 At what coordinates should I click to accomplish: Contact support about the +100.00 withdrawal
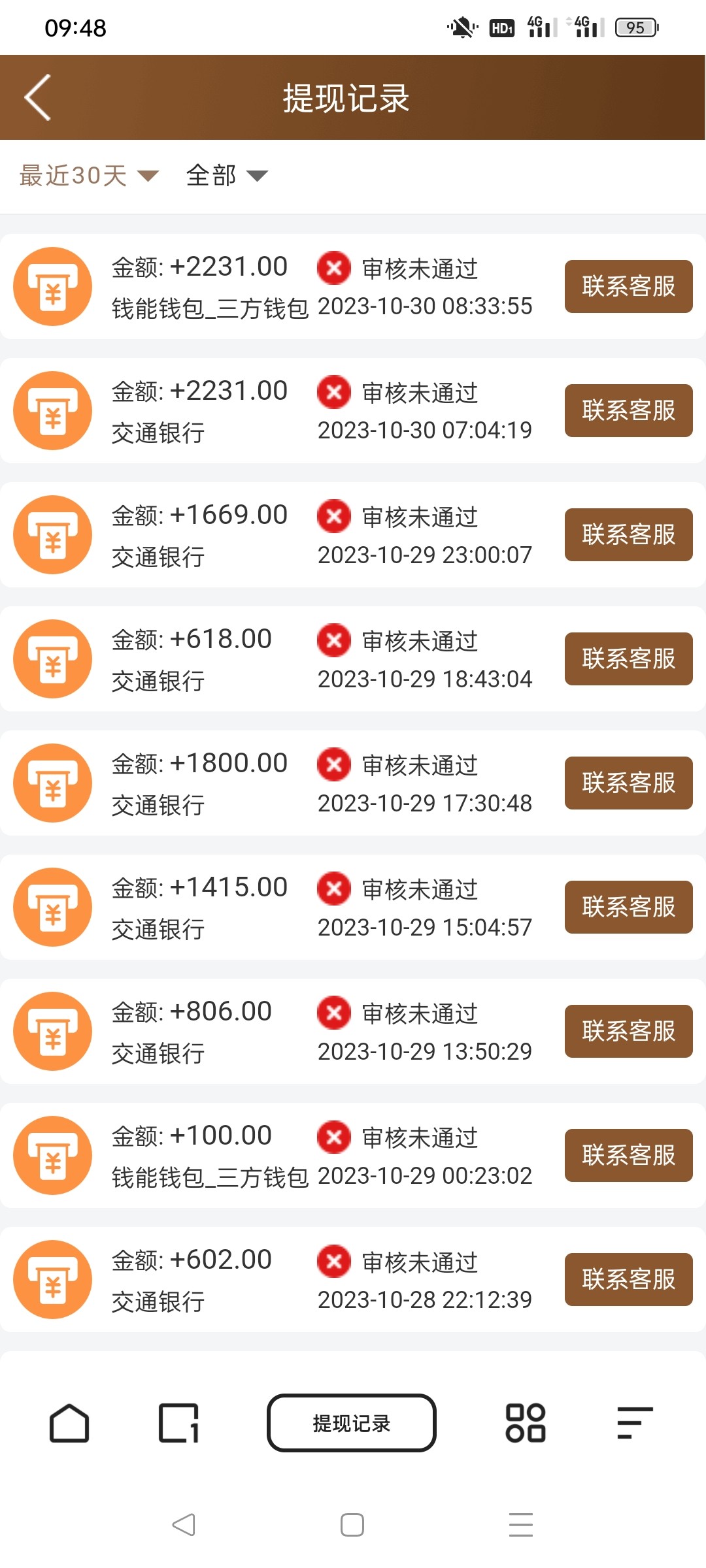628,1155
